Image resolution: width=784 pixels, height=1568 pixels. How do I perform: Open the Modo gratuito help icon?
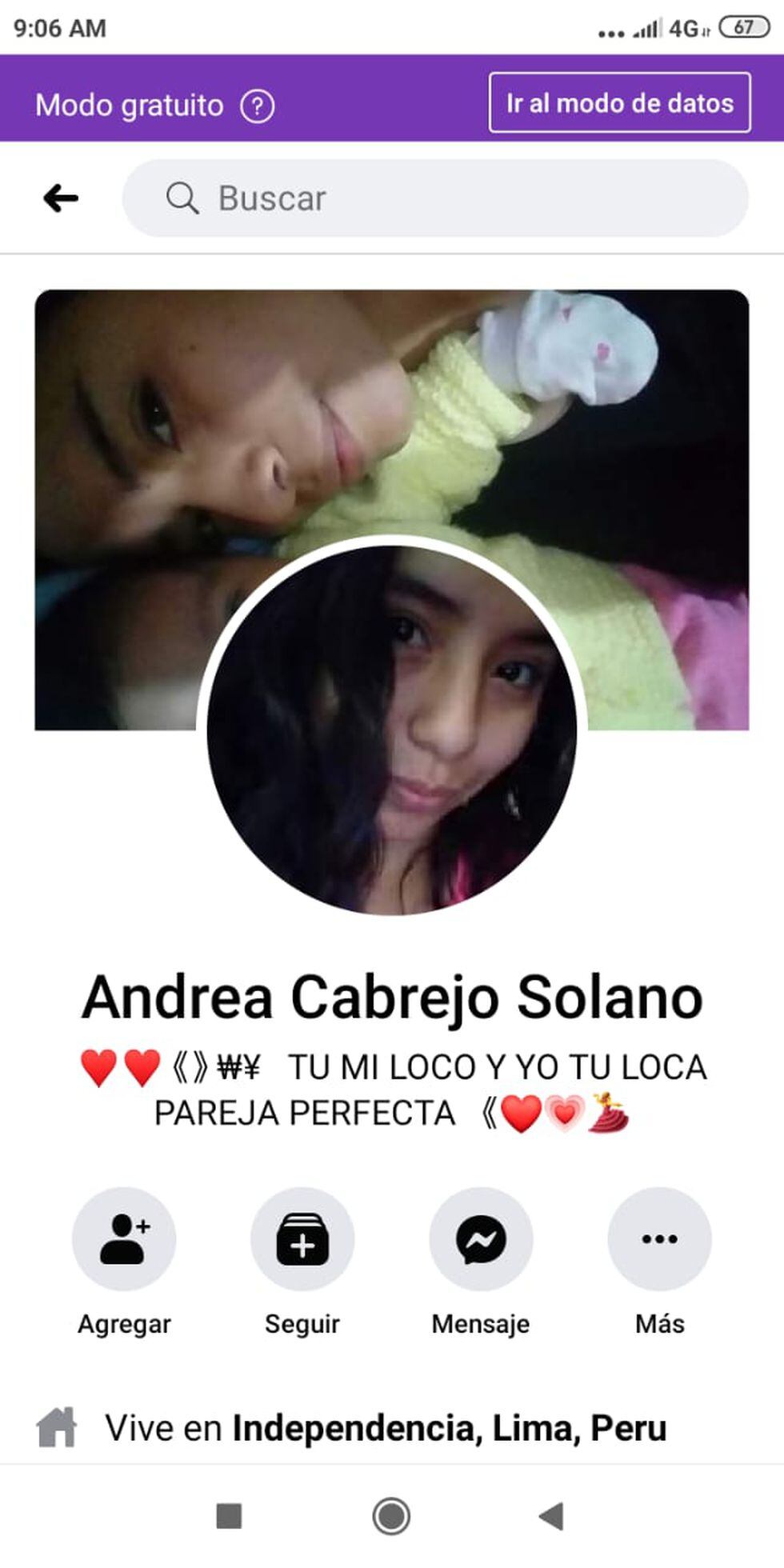click(258, 106)
